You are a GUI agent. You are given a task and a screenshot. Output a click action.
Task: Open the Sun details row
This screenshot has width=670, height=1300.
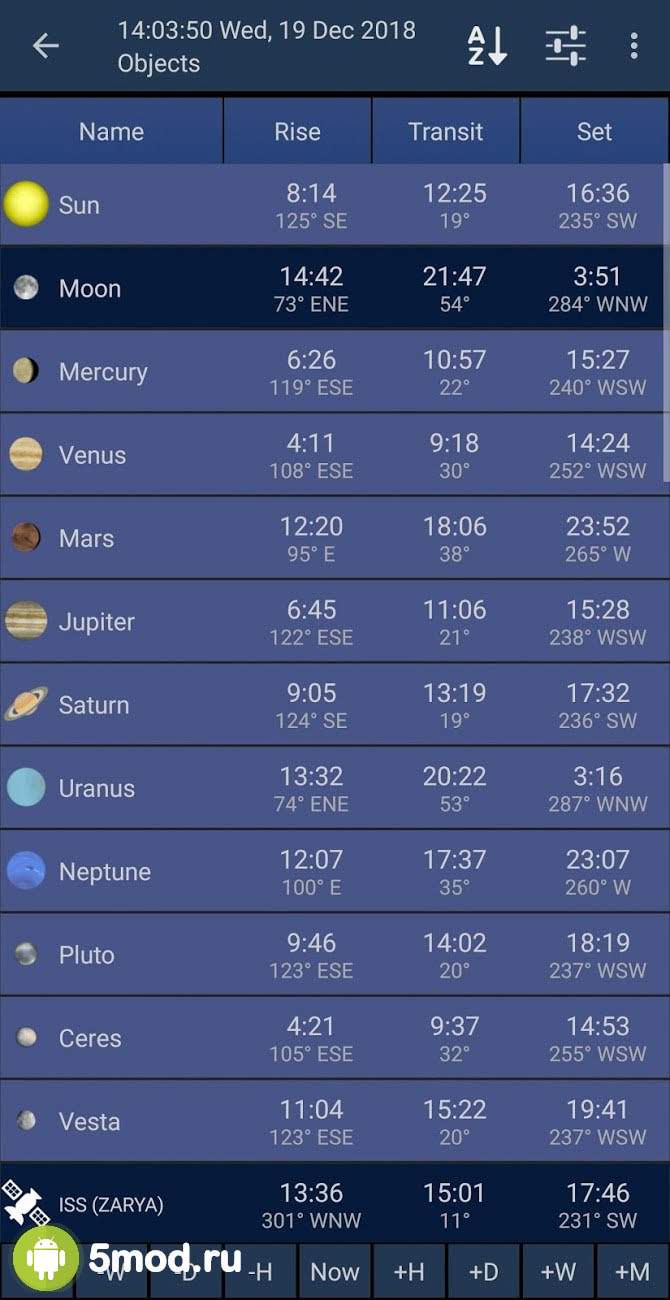click(x=334, y=205)
